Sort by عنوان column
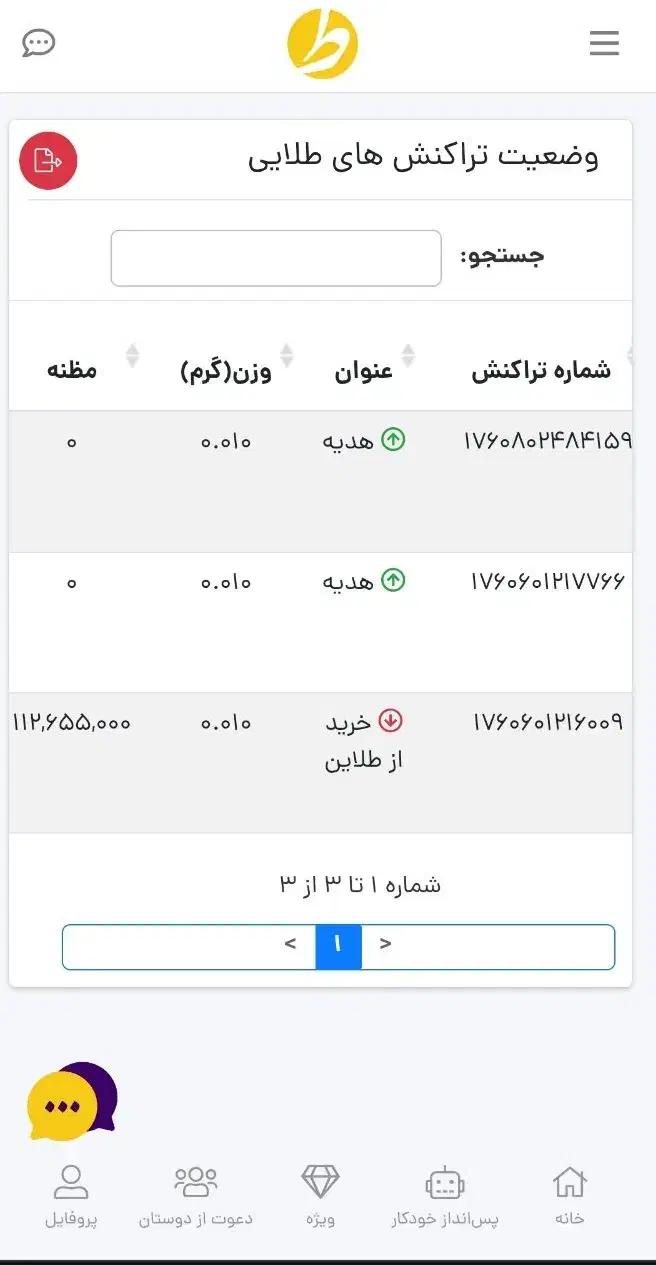 click(364, 370)
